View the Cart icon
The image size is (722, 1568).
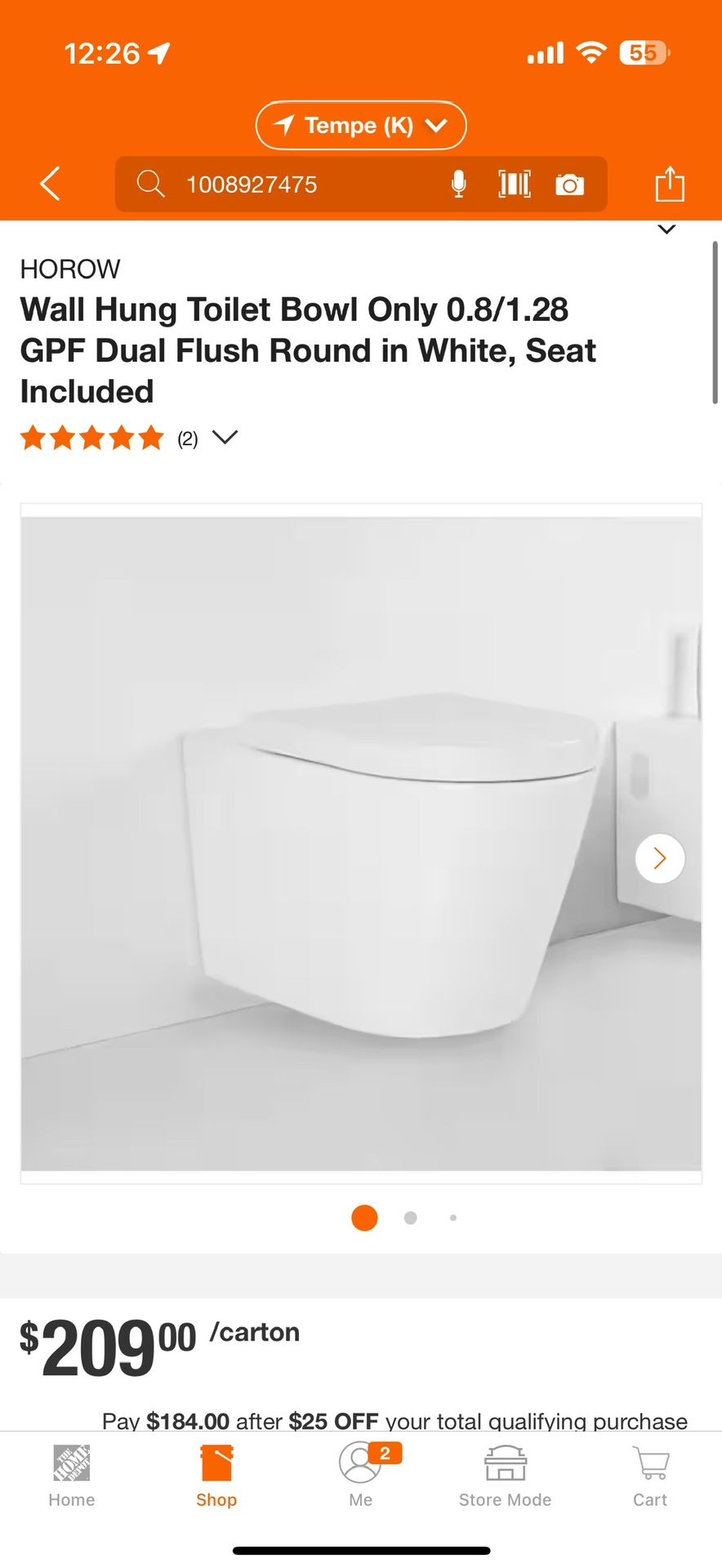649,1475
